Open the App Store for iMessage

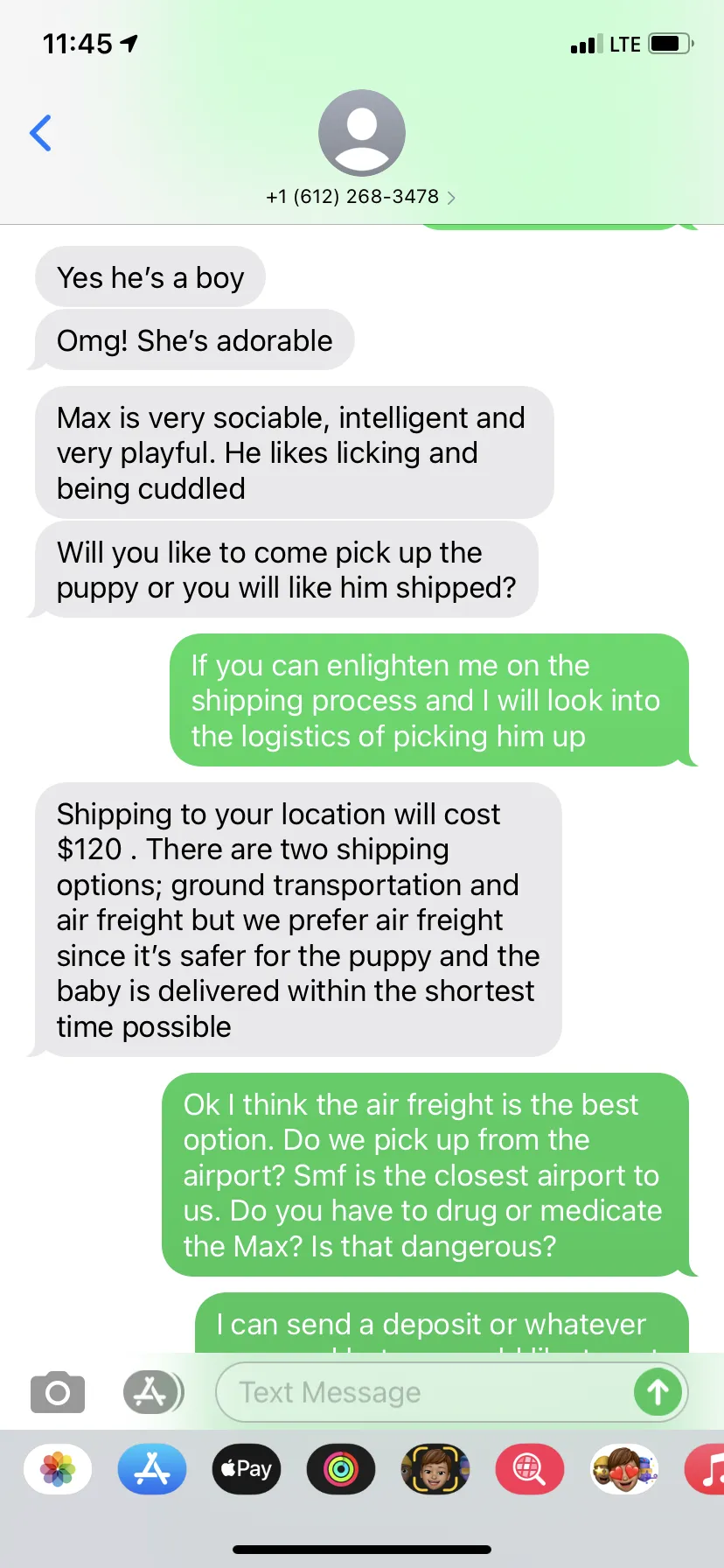[152, 1469]
